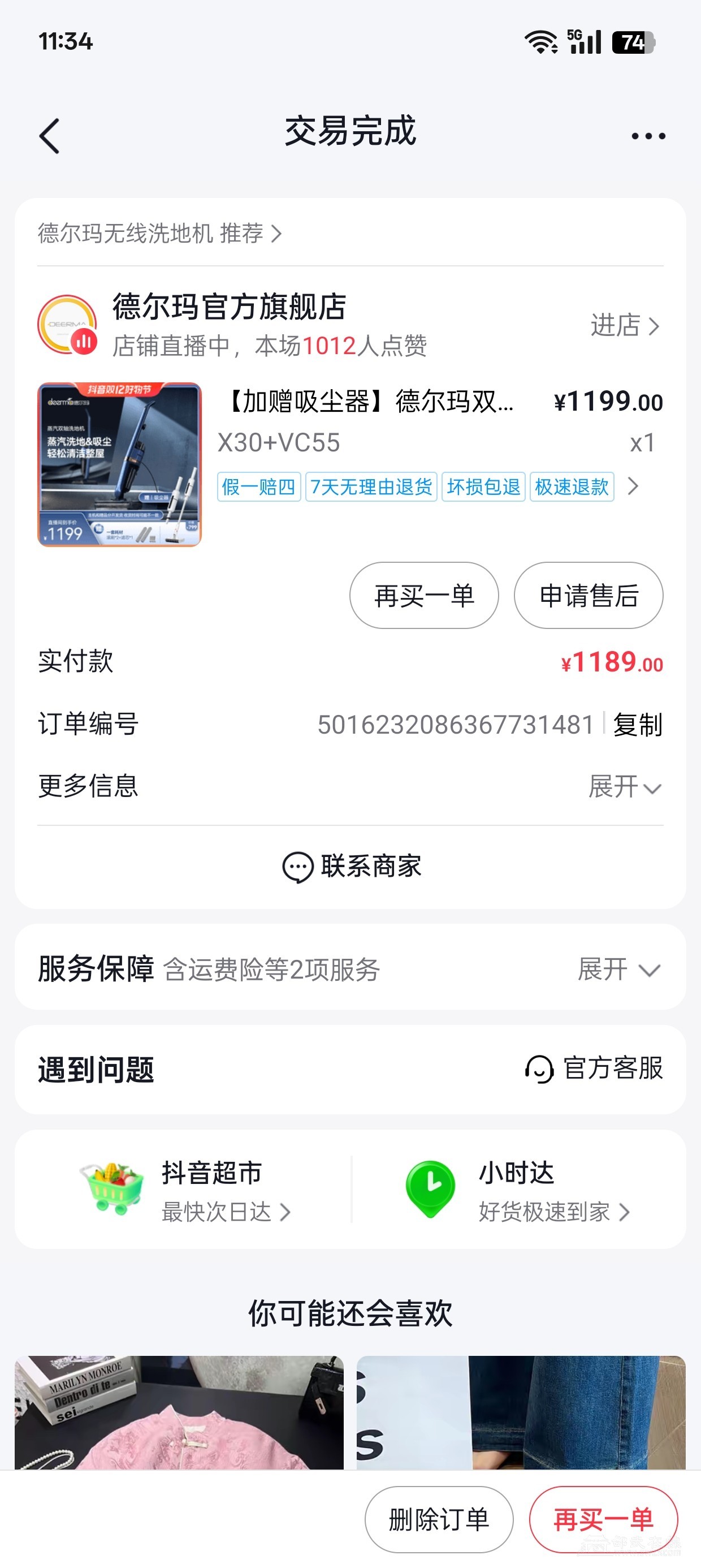Image resolution: width=701 pixels, height=1568 pixels.
Task: Open 官方客服 support
Action: (x=594, y=1069)
